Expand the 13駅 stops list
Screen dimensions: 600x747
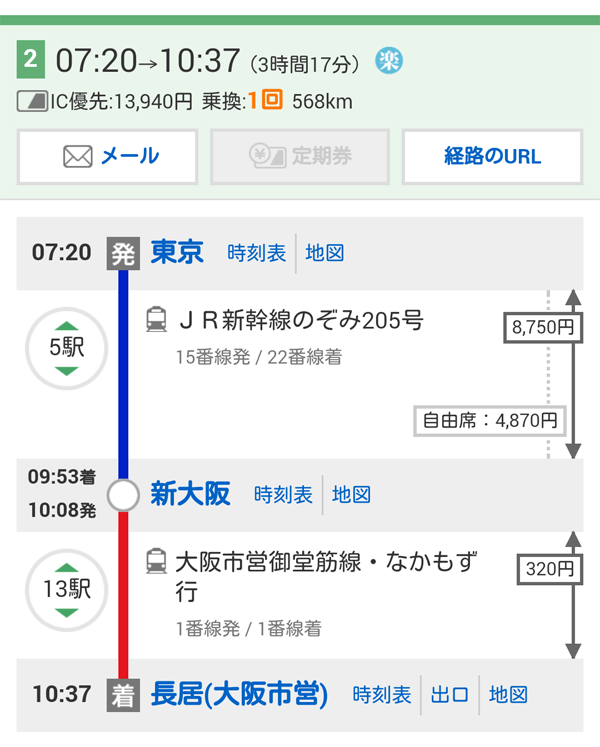pyautogui.click(x=66, y=589)
